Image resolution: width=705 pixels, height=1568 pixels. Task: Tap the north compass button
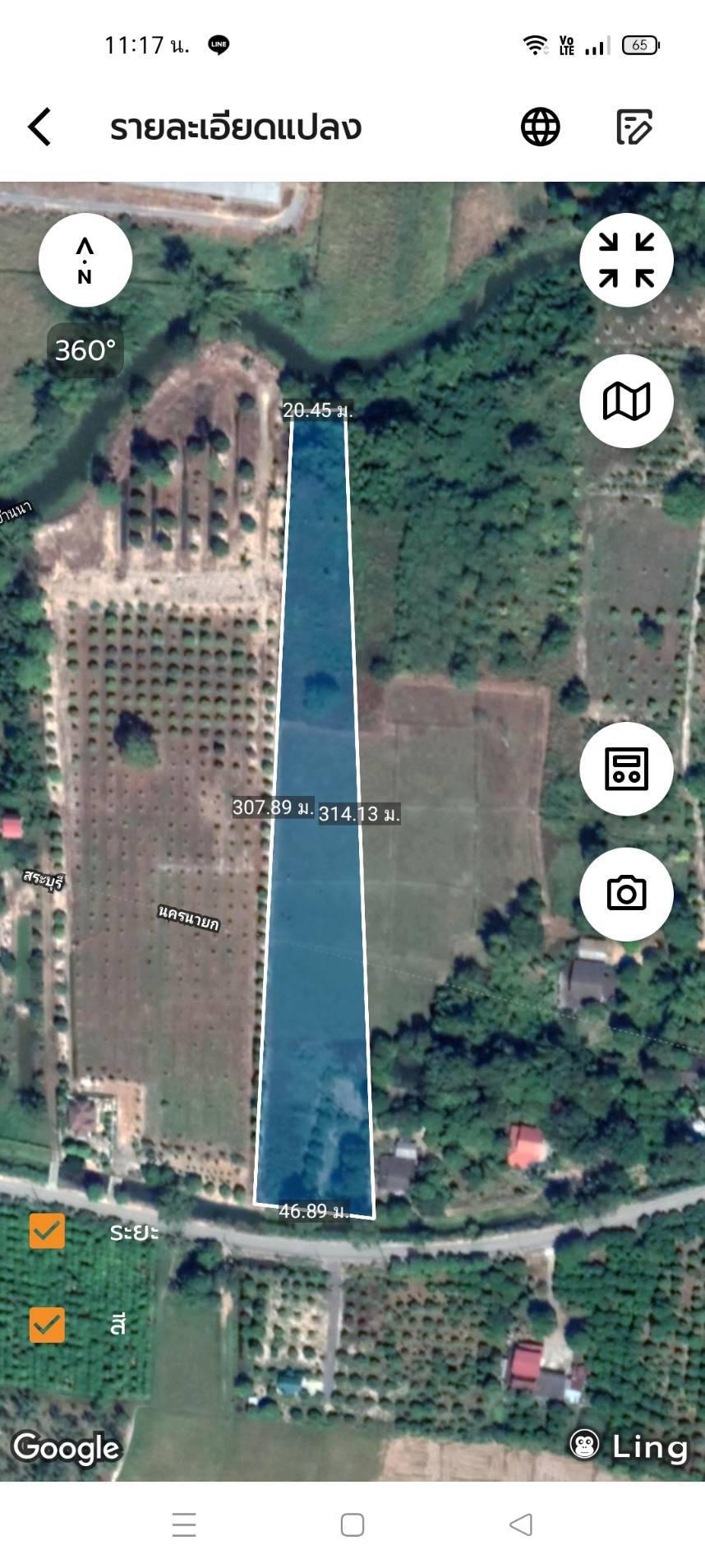click(85, 261)
